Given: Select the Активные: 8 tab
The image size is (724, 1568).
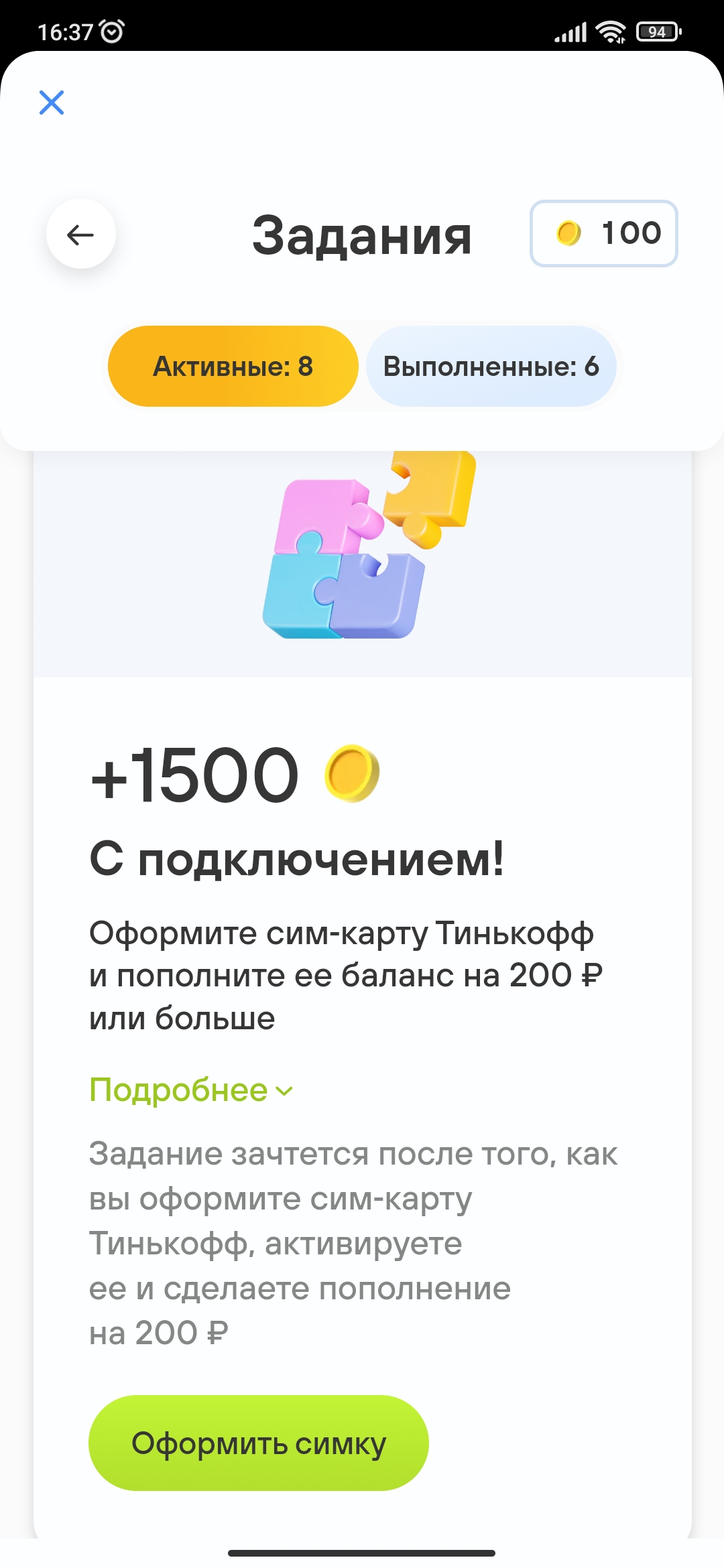Looking at the screenshot, I should point(233,366).
